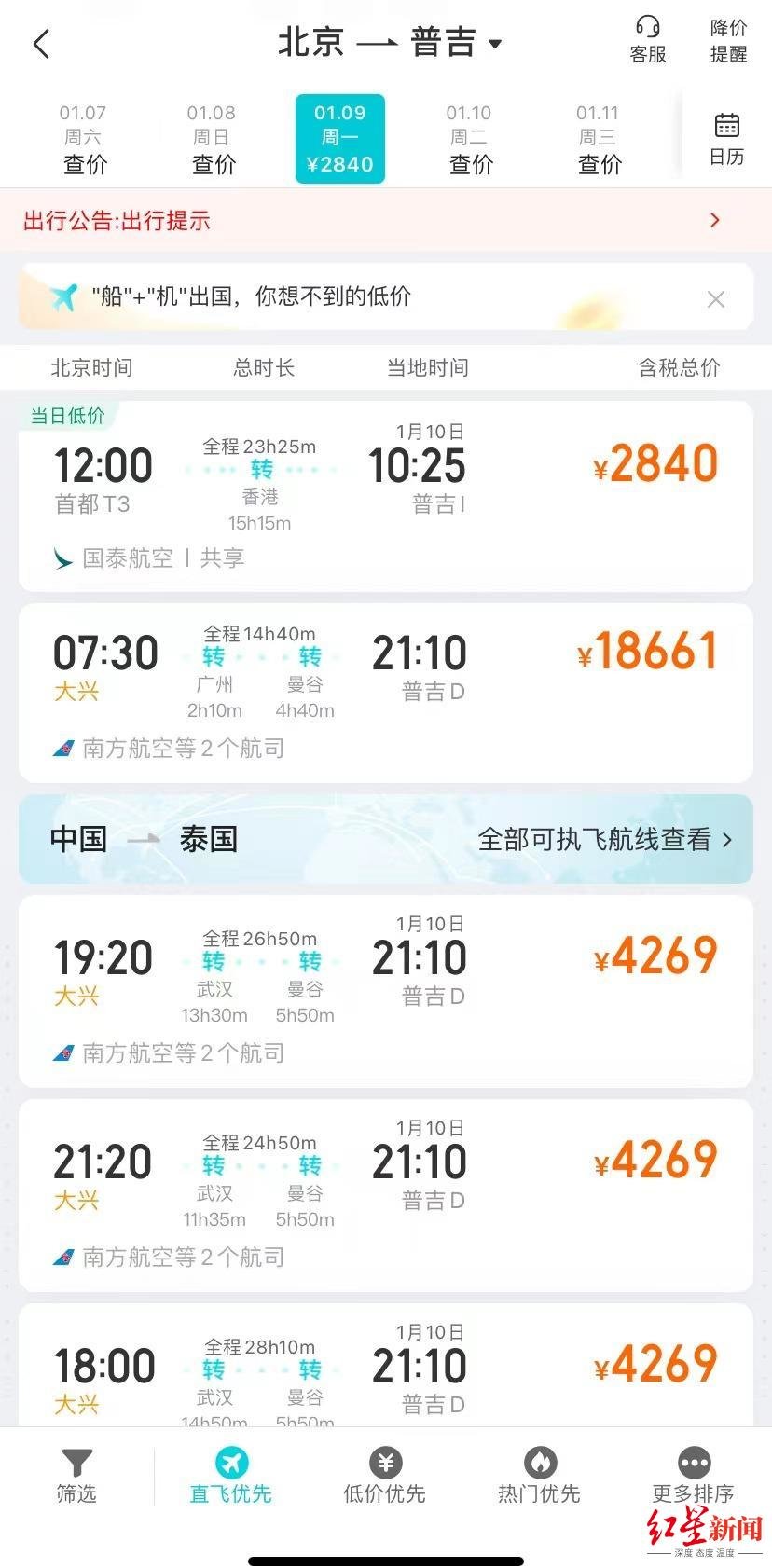Viewport: 772px width, 1568px height.
Task: Click 查价 under 01.08 to check prices
Action: [213, 165]
